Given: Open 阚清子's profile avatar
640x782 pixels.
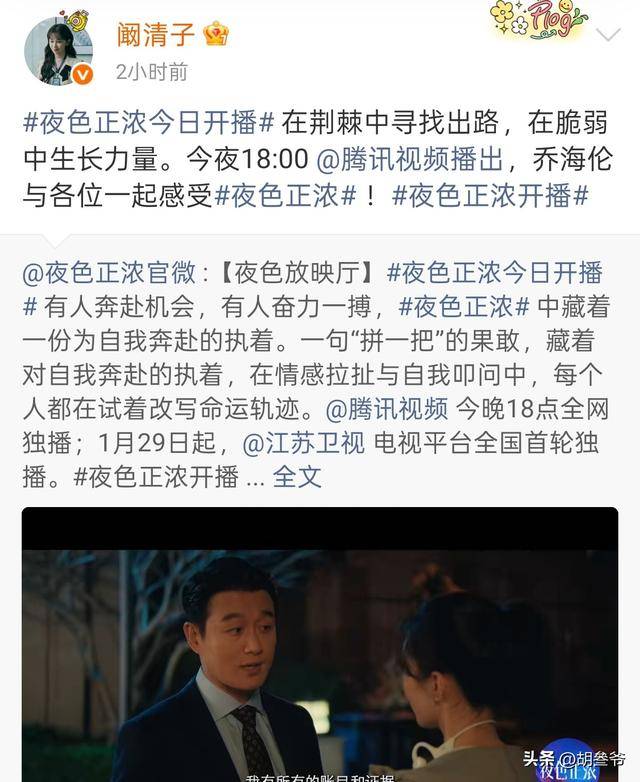Looking at the screenshot, I should tap(58, 50).
